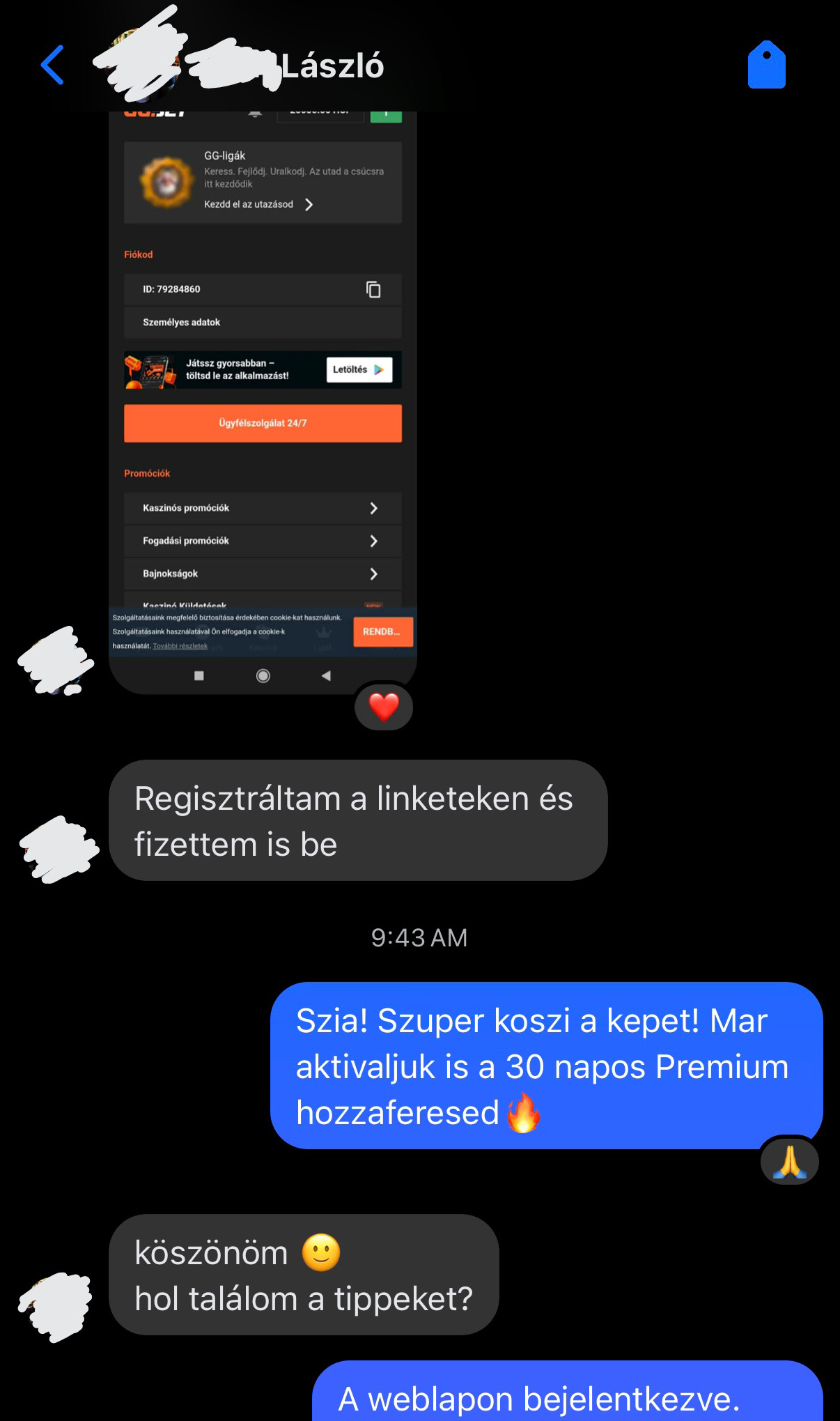Open the blue tag label icon

[x=766, y=66]
